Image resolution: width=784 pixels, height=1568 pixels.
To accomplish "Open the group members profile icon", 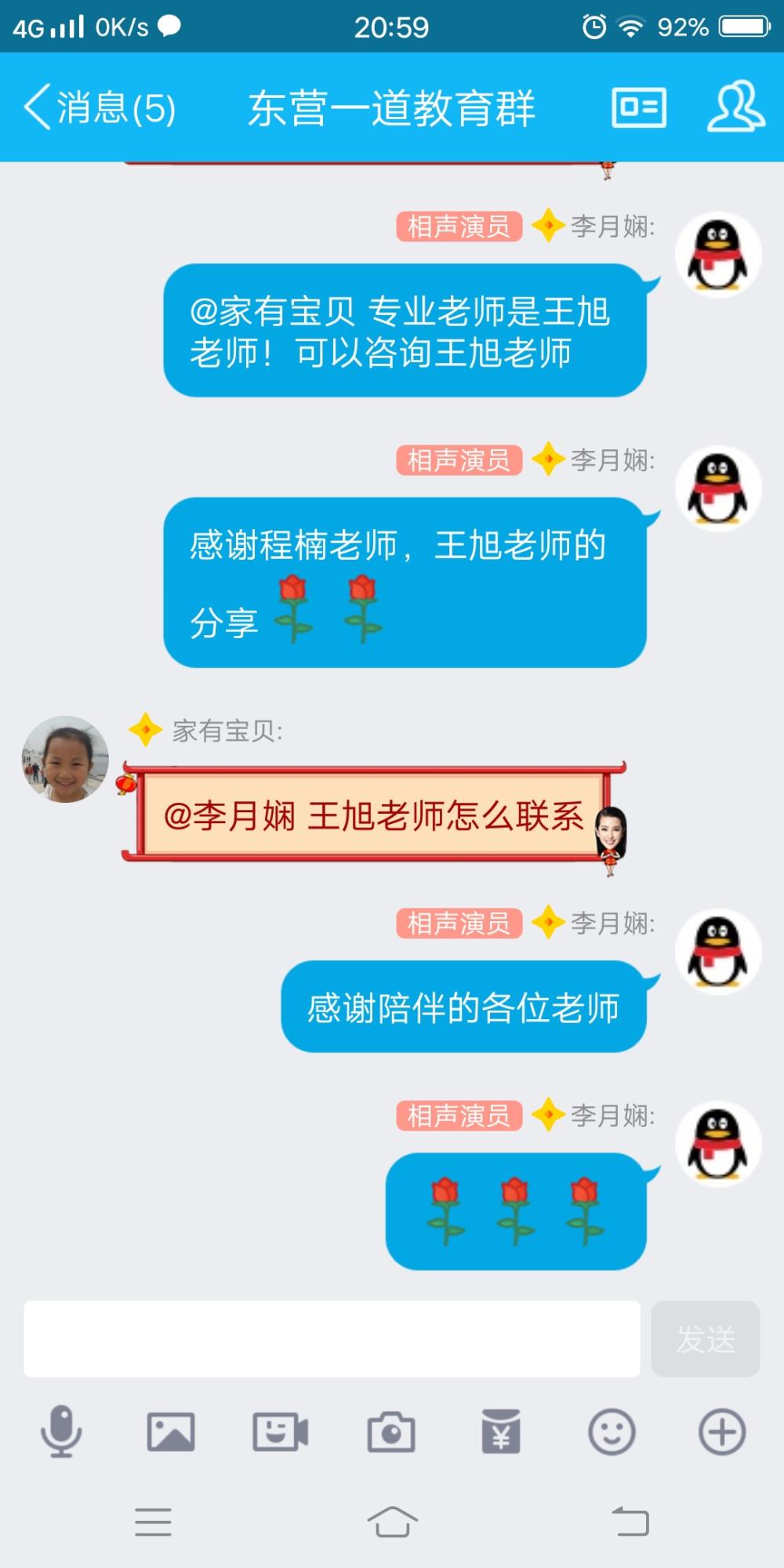I will [x=736, y=106].
